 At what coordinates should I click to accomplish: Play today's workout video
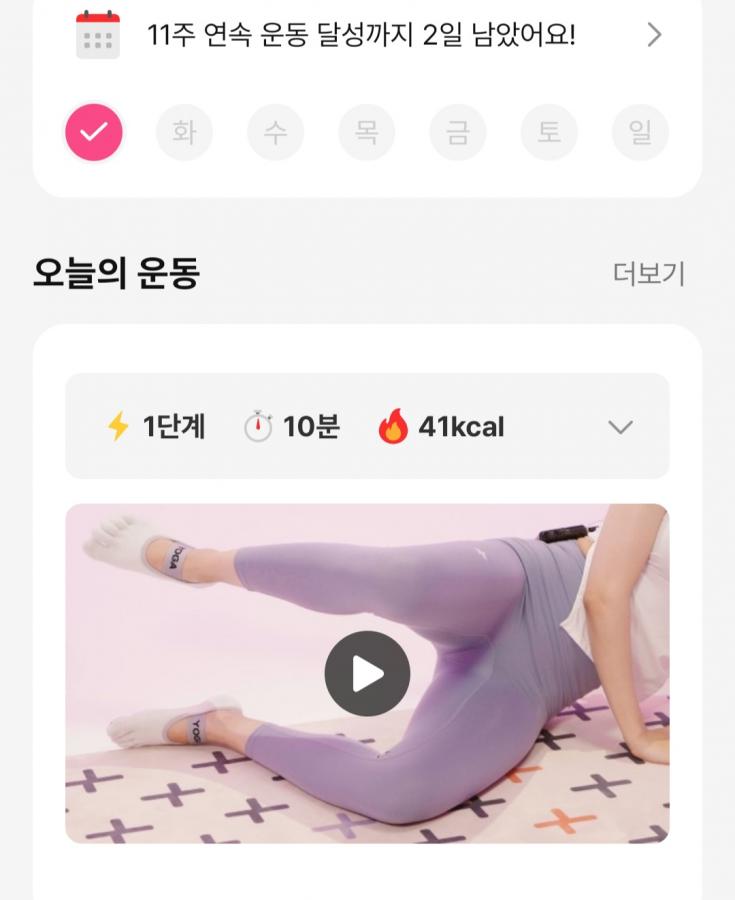[367, 673]
